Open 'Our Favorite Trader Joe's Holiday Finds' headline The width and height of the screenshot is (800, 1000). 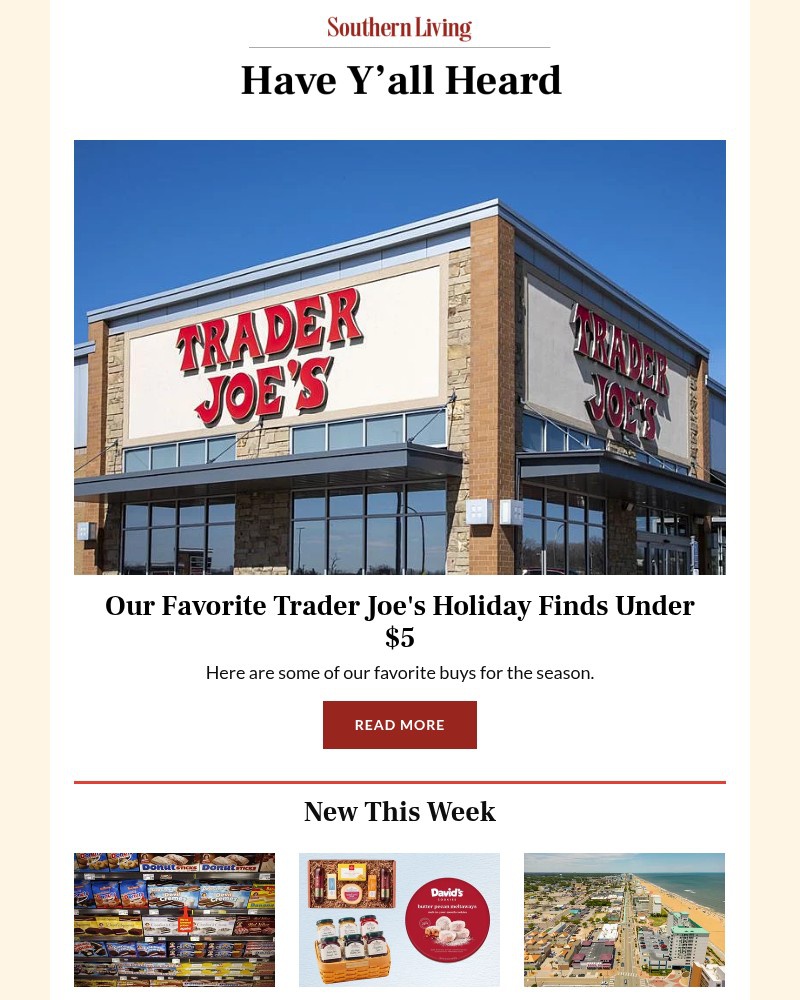click(400, 606)
